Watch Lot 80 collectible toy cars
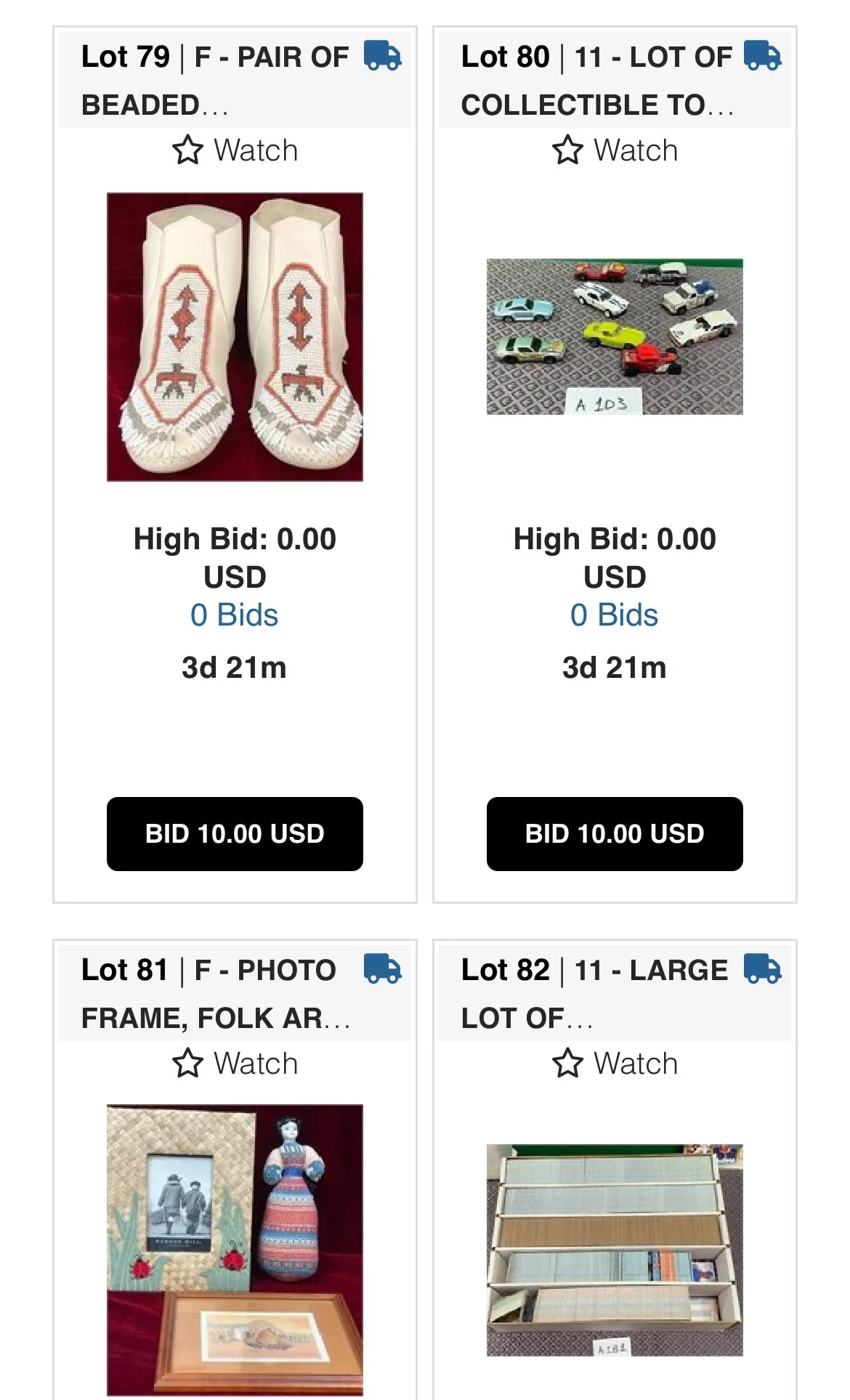 [x=615, y=150]
